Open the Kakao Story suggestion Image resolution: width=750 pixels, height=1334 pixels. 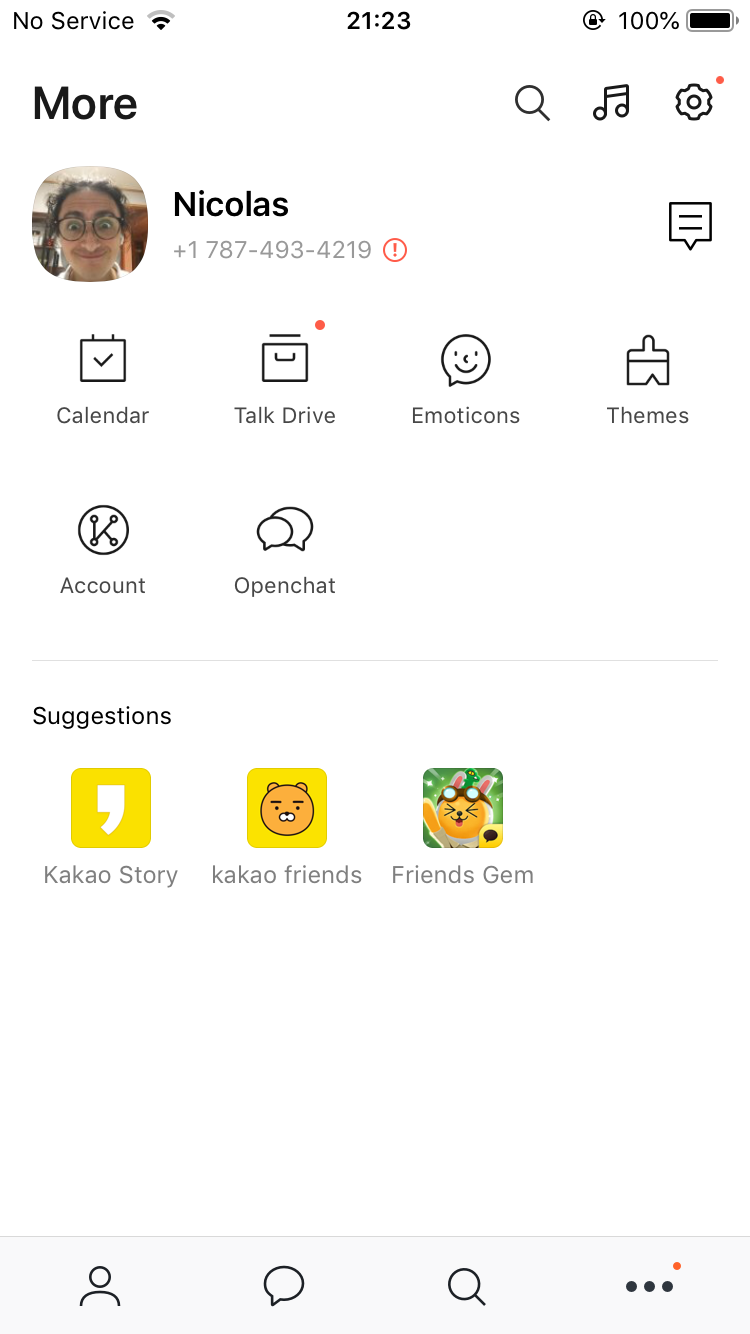tap(110, 807)
